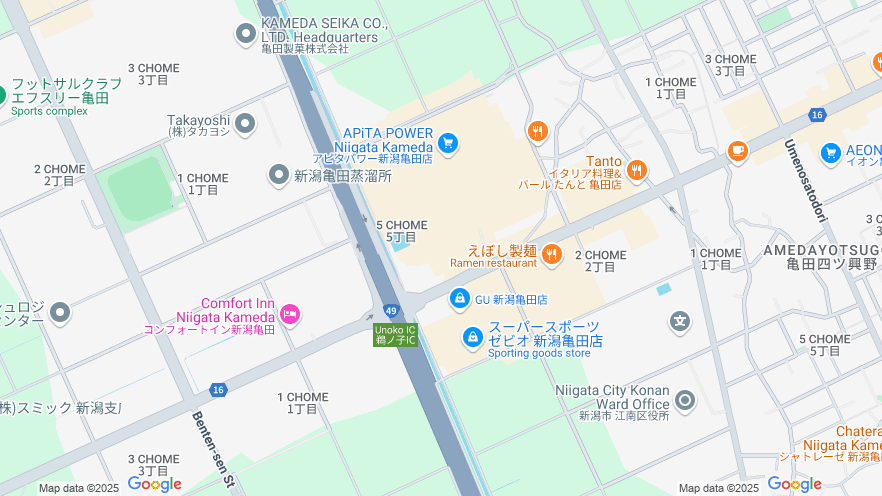Select the 新潟亀田蒸溜所 marker

coord(279,175)
